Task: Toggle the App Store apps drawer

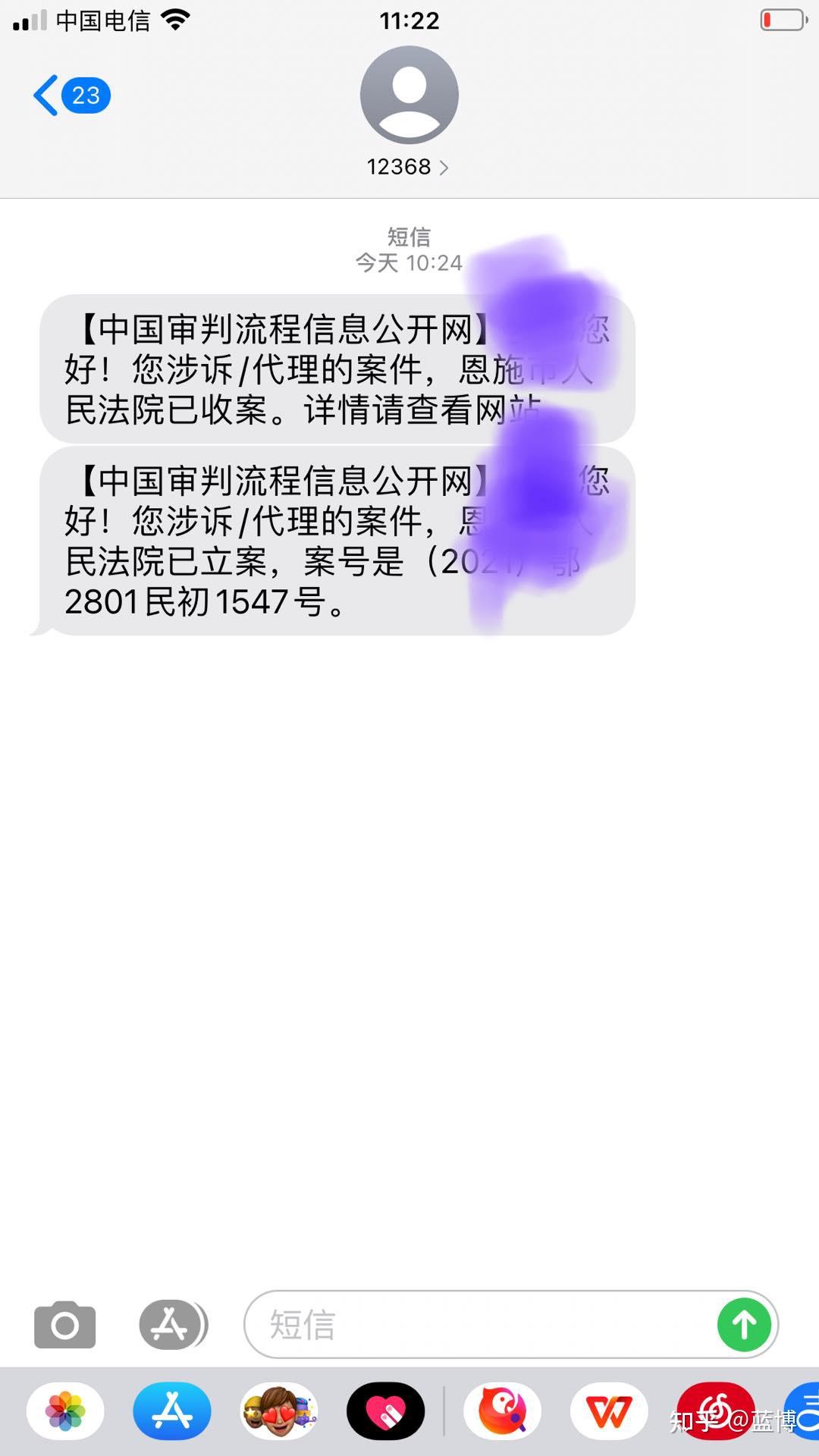Action: pos(173,1325)
